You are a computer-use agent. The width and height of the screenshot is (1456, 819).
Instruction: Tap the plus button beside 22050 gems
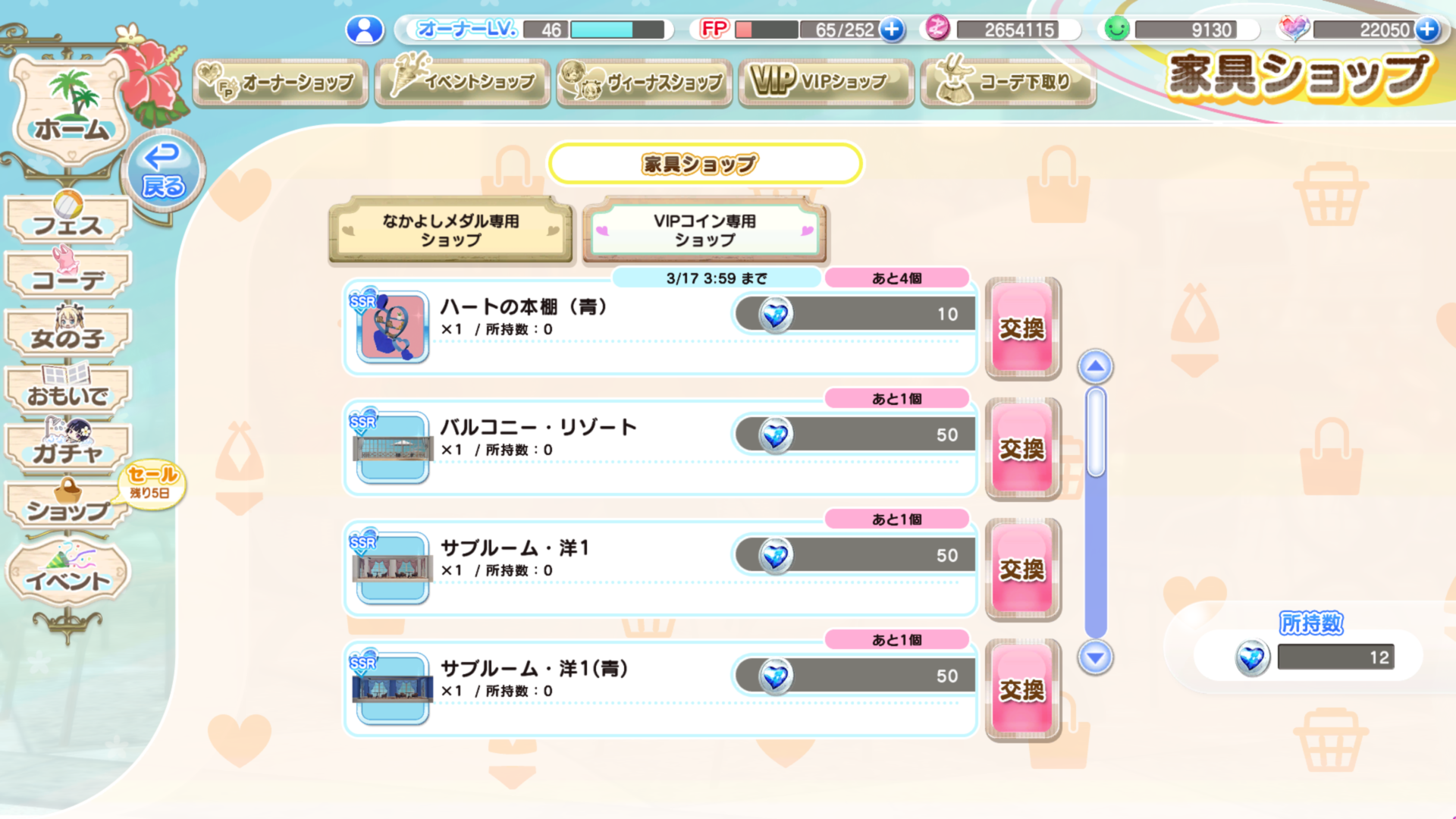coord(1427,30)
